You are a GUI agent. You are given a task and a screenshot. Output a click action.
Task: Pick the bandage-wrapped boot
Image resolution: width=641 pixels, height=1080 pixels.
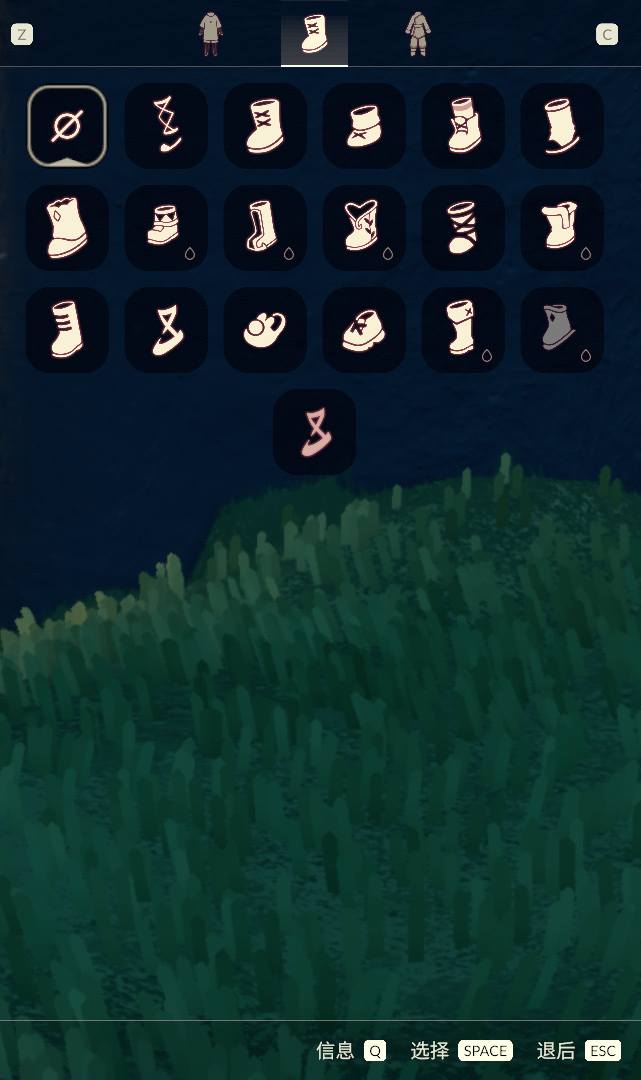[463, 228]
